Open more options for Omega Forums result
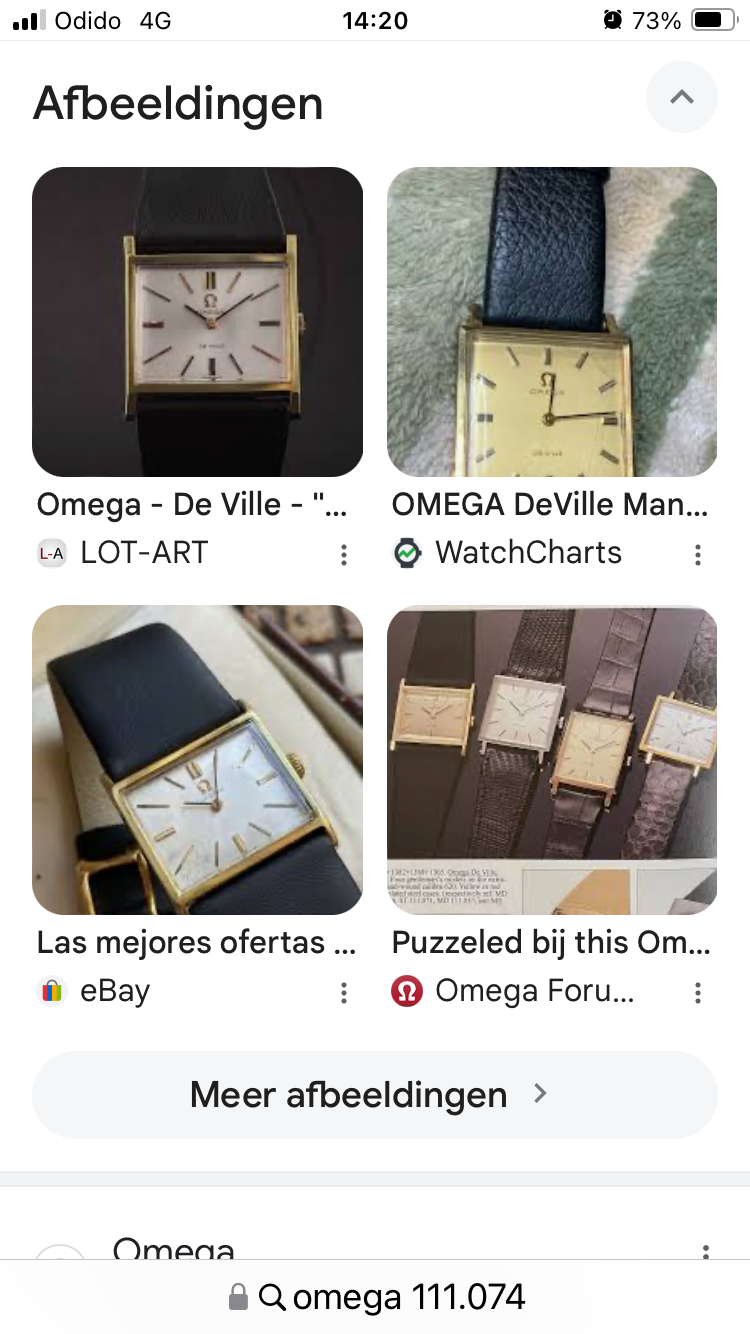Viewport: 750px width, 1334px height. click(x=698, y=993)
